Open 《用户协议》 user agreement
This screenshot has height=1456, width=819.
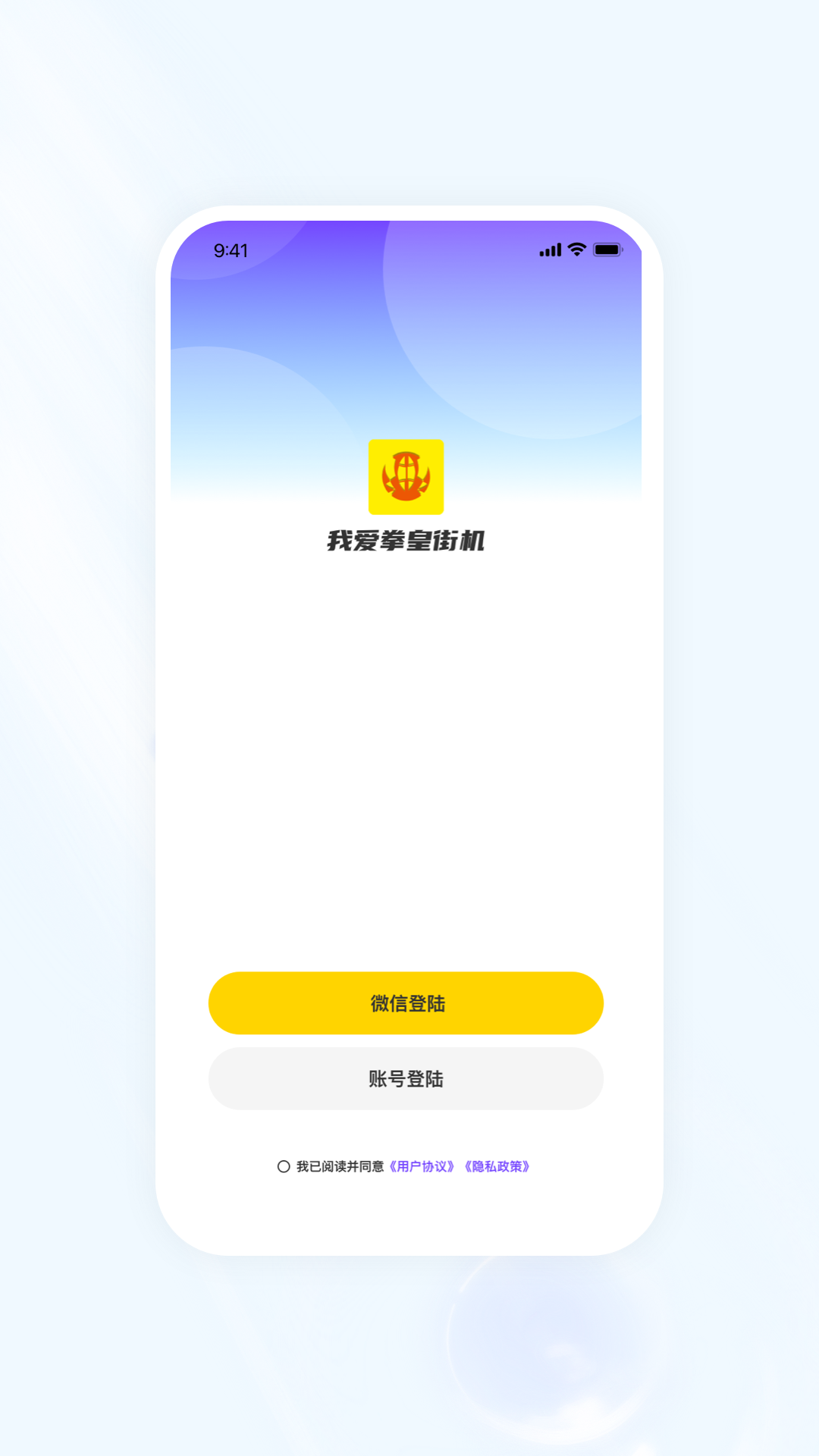click(422, 1166)
